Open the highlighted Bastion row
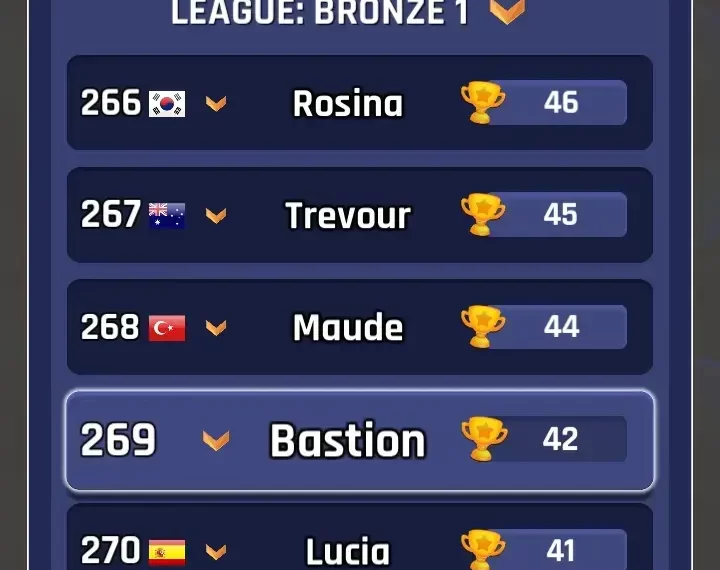This screenshot has height=570, width=720. (x=348, y=440)
